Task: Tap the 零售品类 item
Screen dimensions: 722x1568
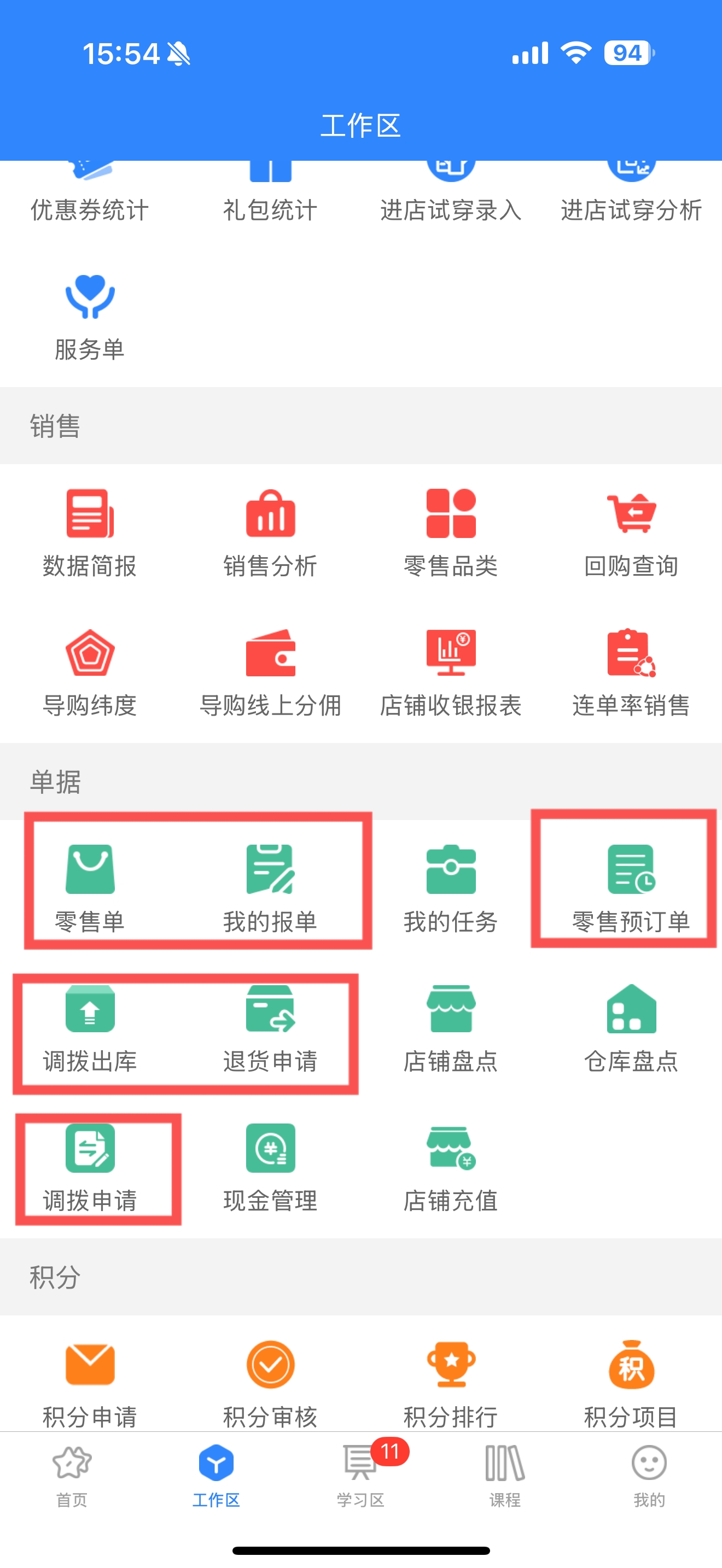Action: click(451, 534)
